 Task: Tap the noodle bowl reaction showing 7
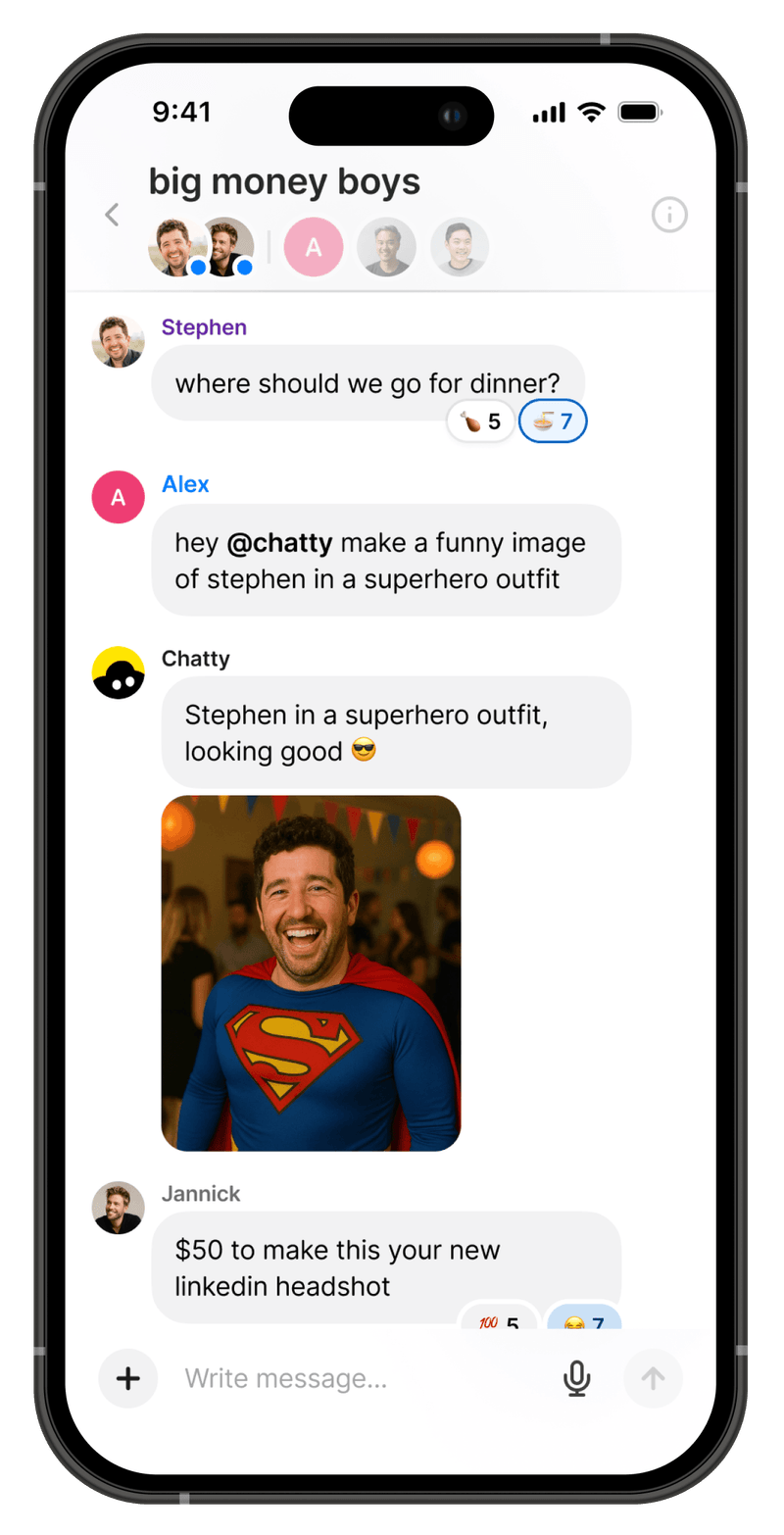coord(553,422)
